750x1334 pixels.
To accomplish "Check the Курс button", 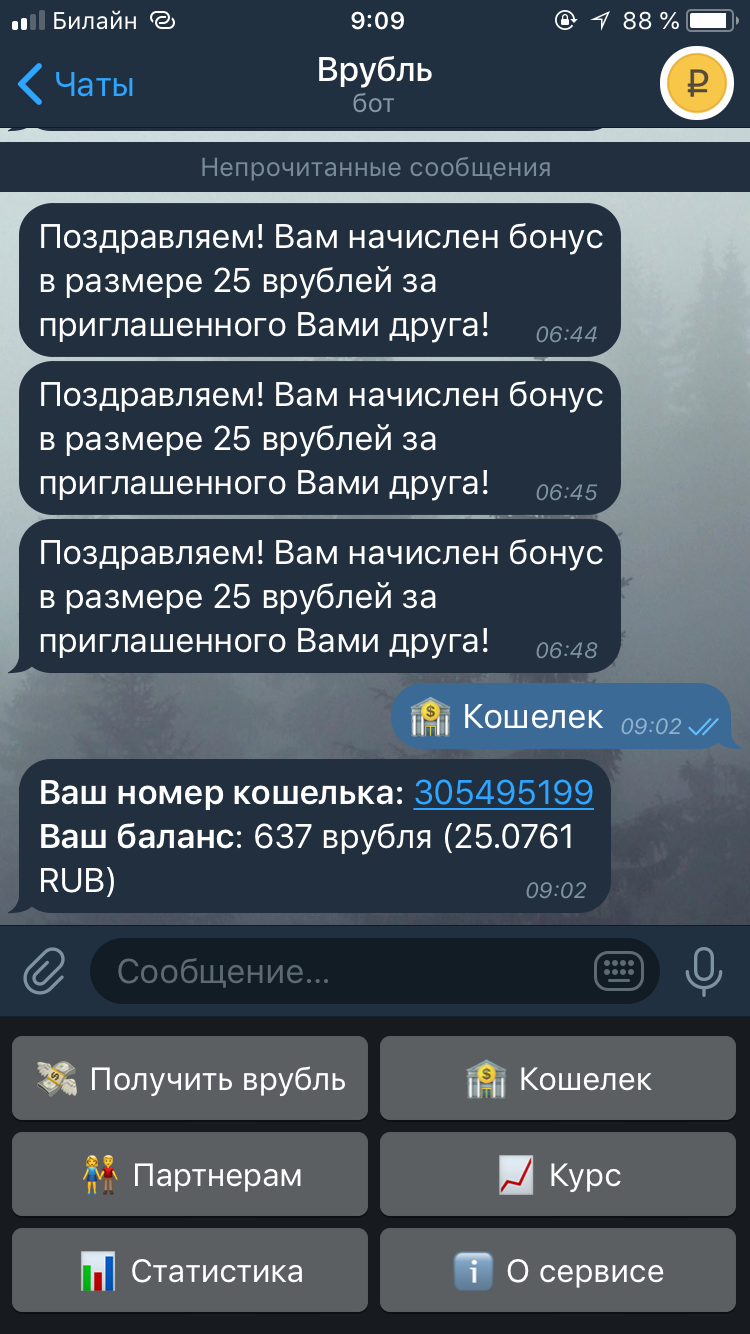I will (558, 1175).
